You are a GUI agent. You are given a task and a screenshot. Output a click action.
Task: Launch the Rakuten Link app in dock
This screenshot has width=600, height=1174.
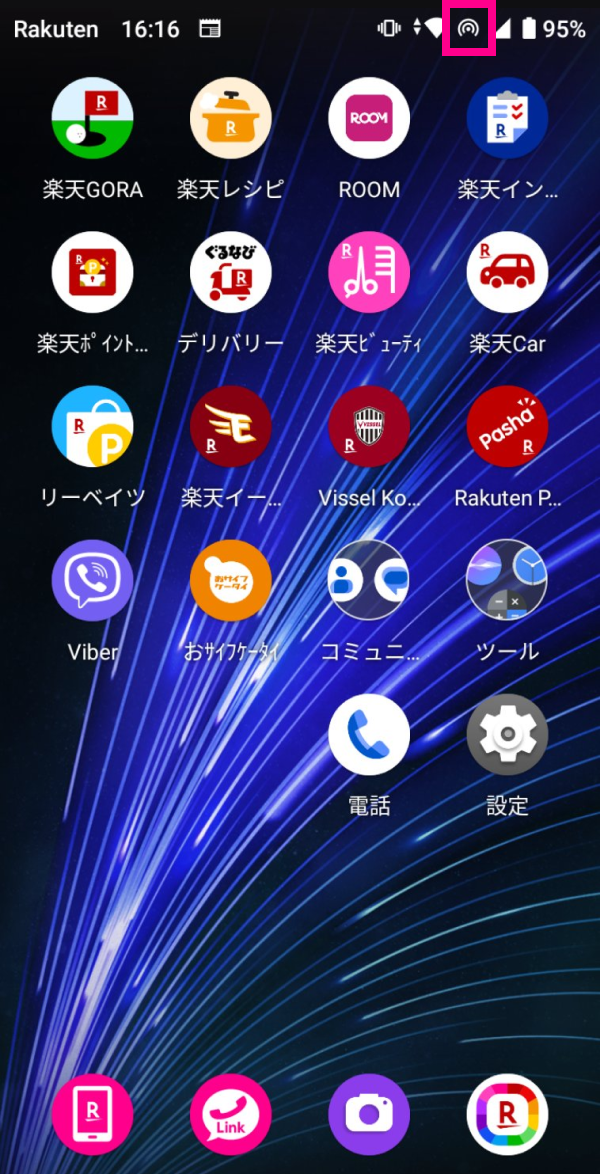pos(231,1114)
